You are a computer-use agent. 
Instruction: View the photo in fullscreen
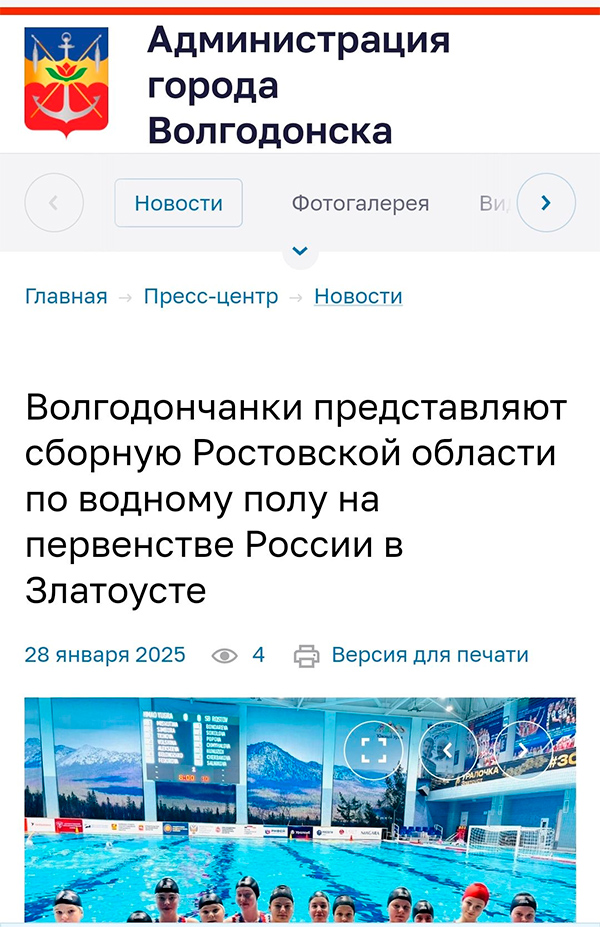click(374, 750)
